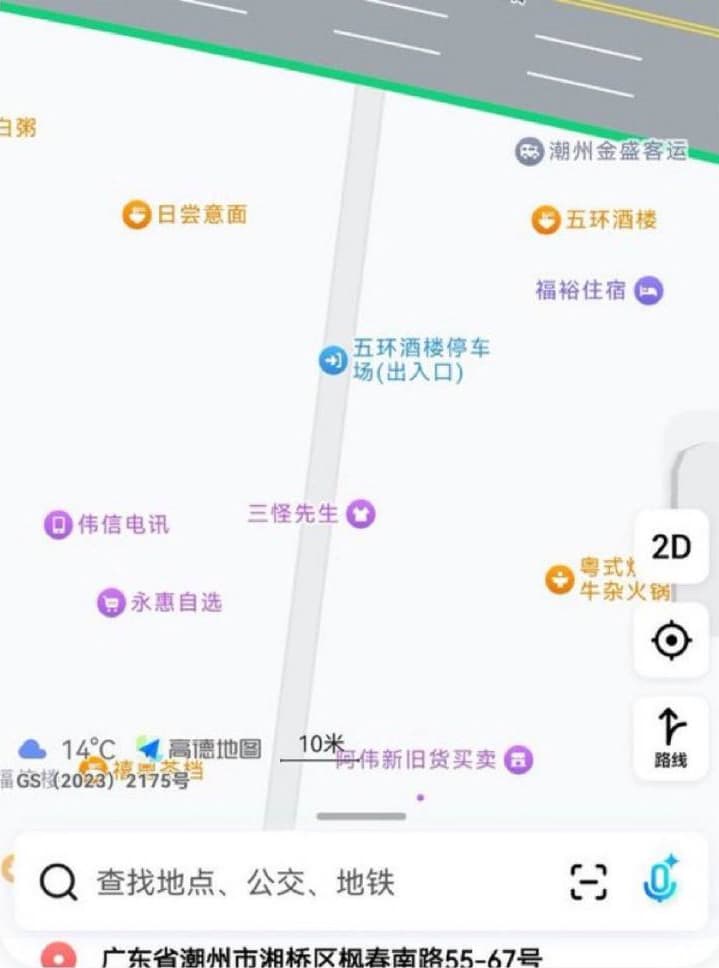The image size is (719, 968).
Task: Center the map on my location
Action: 671,640
